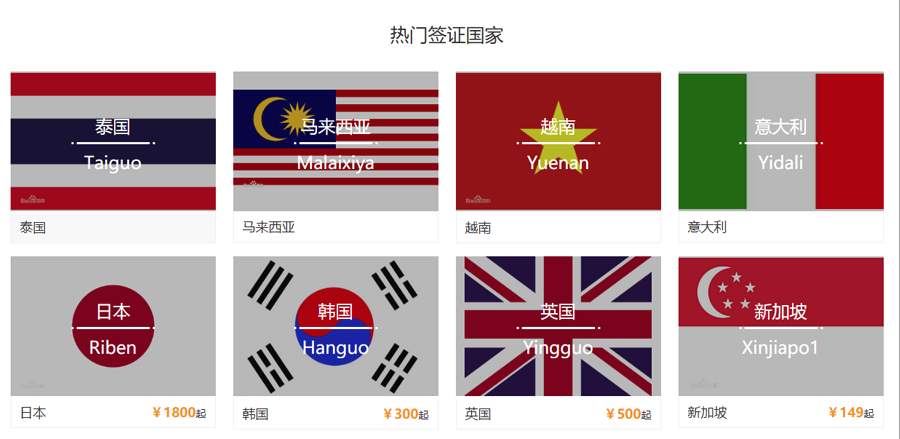The height and width of the screenshot is (439, 900).
Task: Select the 马来西亚 (Malaixiya) visa card
Action: tap(336, 142)
